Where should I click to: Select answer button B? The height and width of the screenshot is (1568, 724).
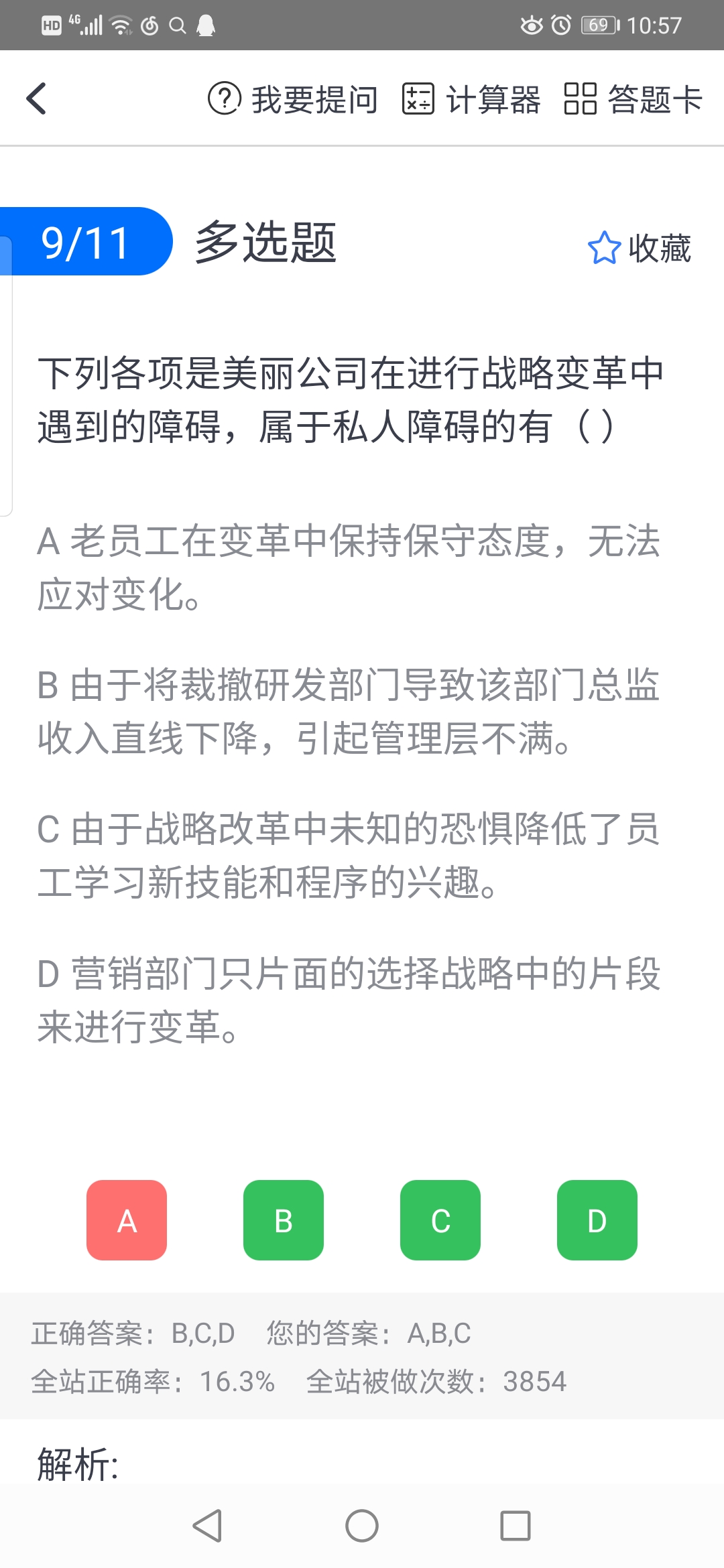(284, 1220)
